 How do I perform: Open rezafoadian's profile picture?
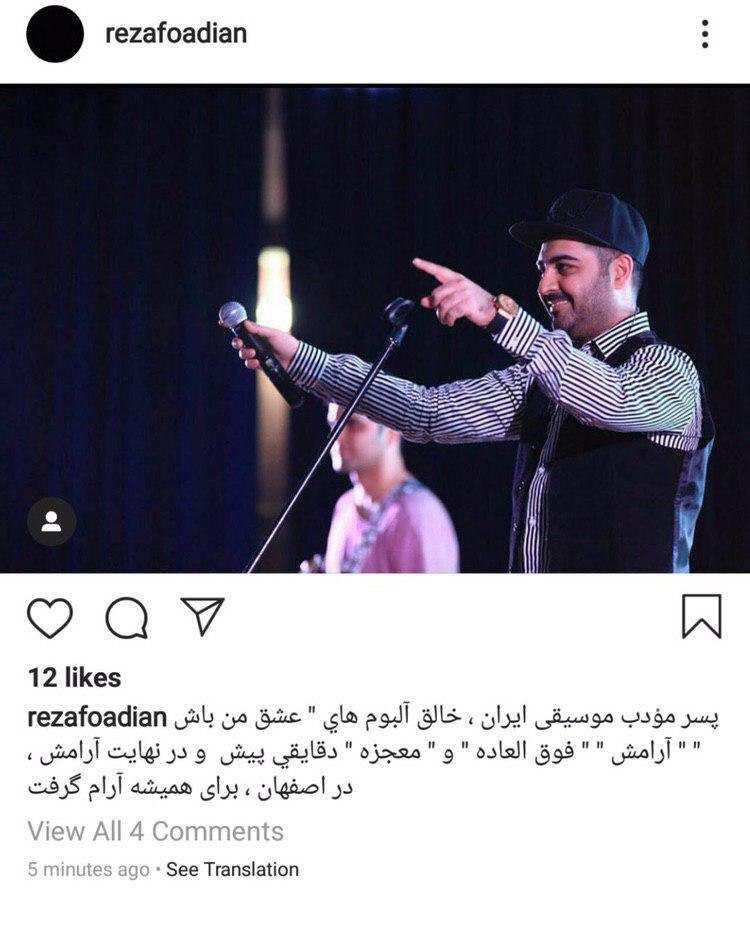coord(55,34)
